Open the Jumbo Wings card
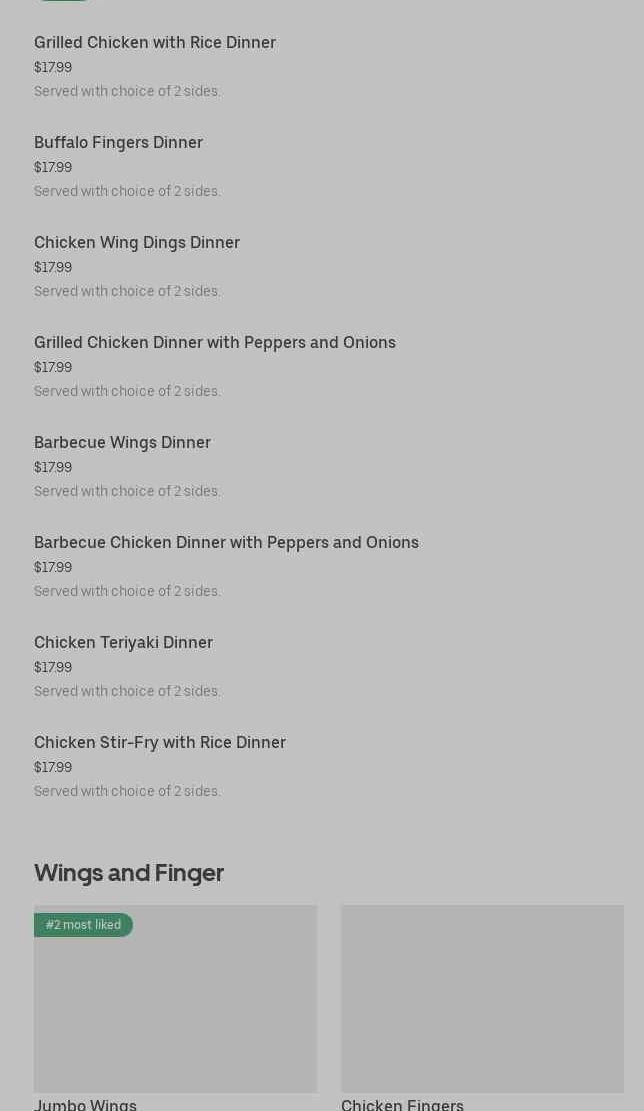This screenshot has width=644, height=1111. (x=175, y=1000)
